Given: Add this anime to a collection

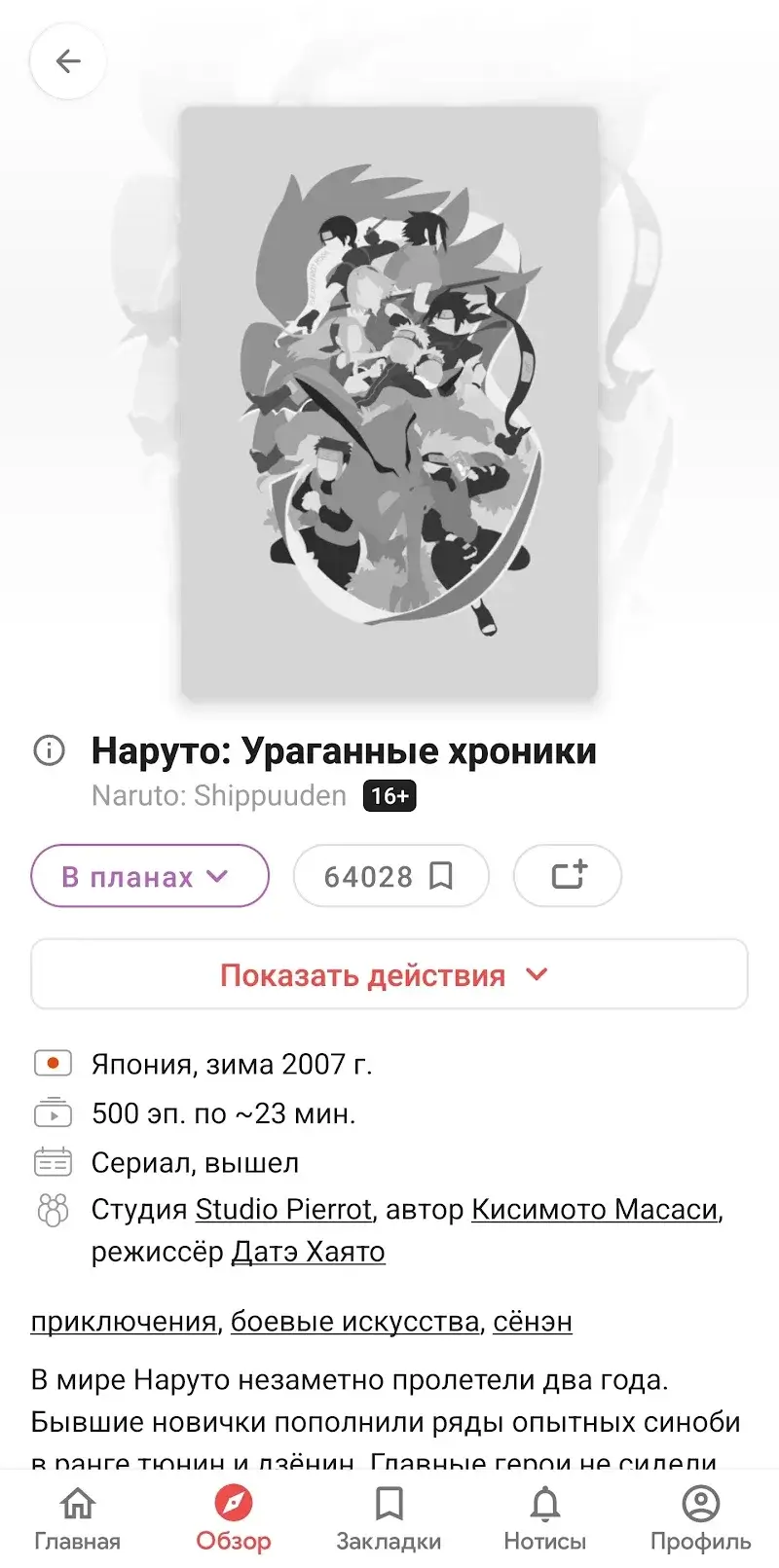Looking at the screenshot, I should pyautogui.click(x=568, y=875).
